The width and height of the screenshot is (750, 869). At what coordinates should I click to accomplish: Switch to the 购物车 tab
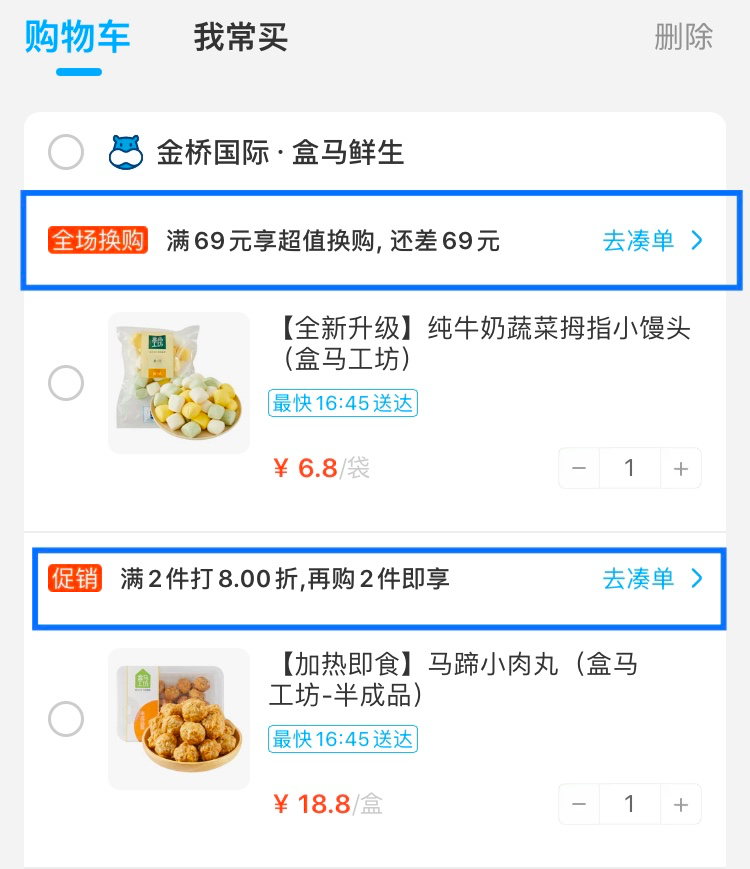pyautogui.click(x=77, y=38)
